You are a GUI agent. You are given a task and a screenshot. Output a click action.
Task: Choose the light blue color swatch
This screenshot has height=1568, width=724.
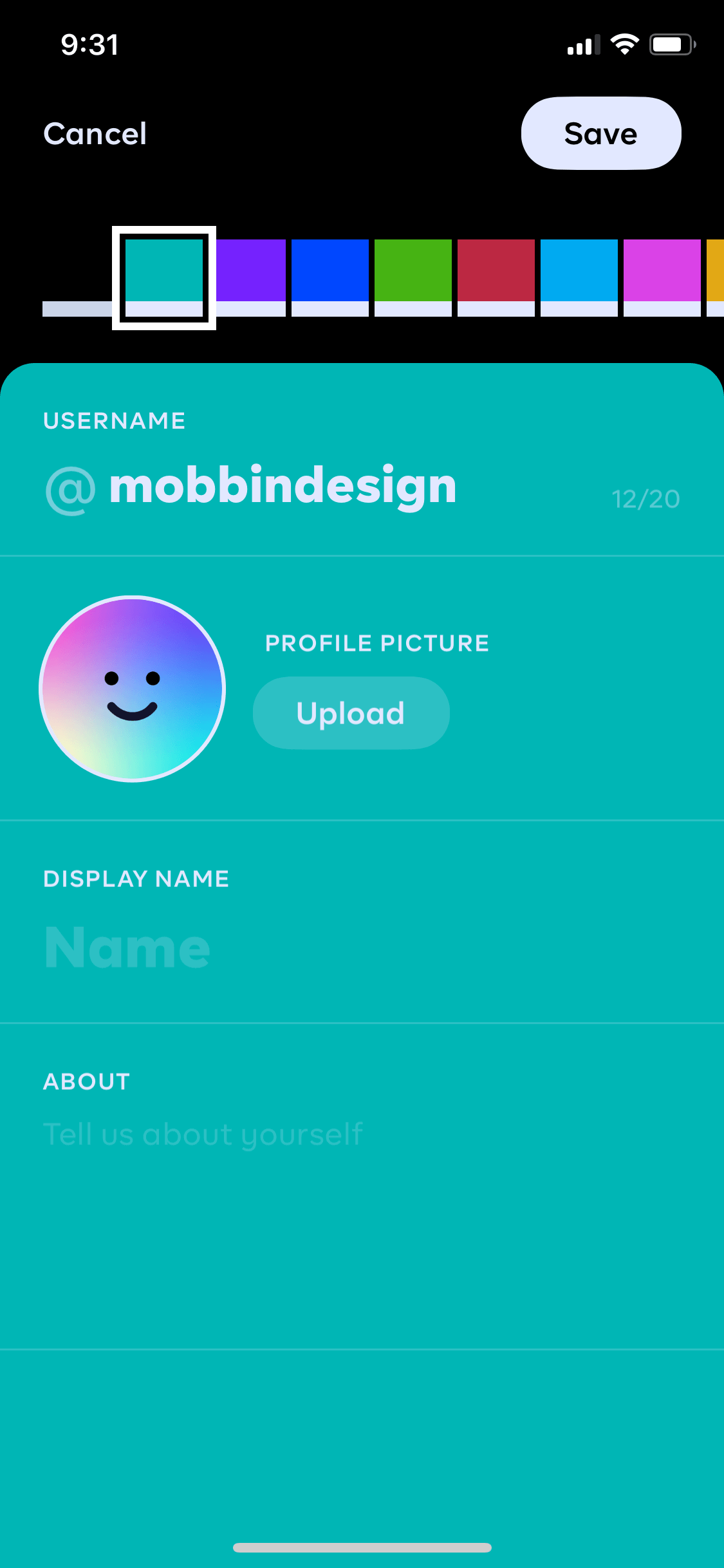579,277
